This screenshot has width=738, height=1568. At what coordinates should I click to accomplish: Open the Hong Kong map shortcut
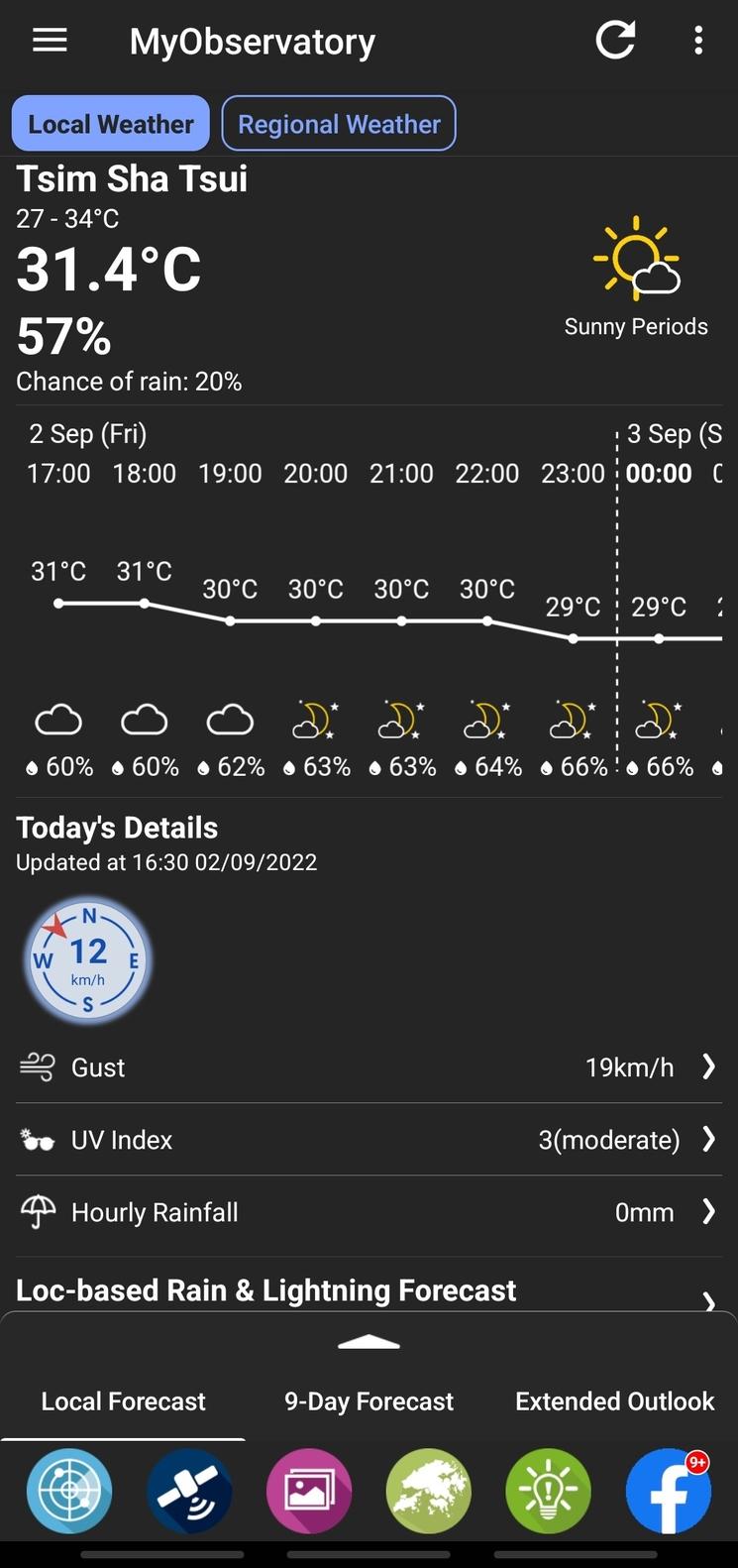(x=428, y=1491)
